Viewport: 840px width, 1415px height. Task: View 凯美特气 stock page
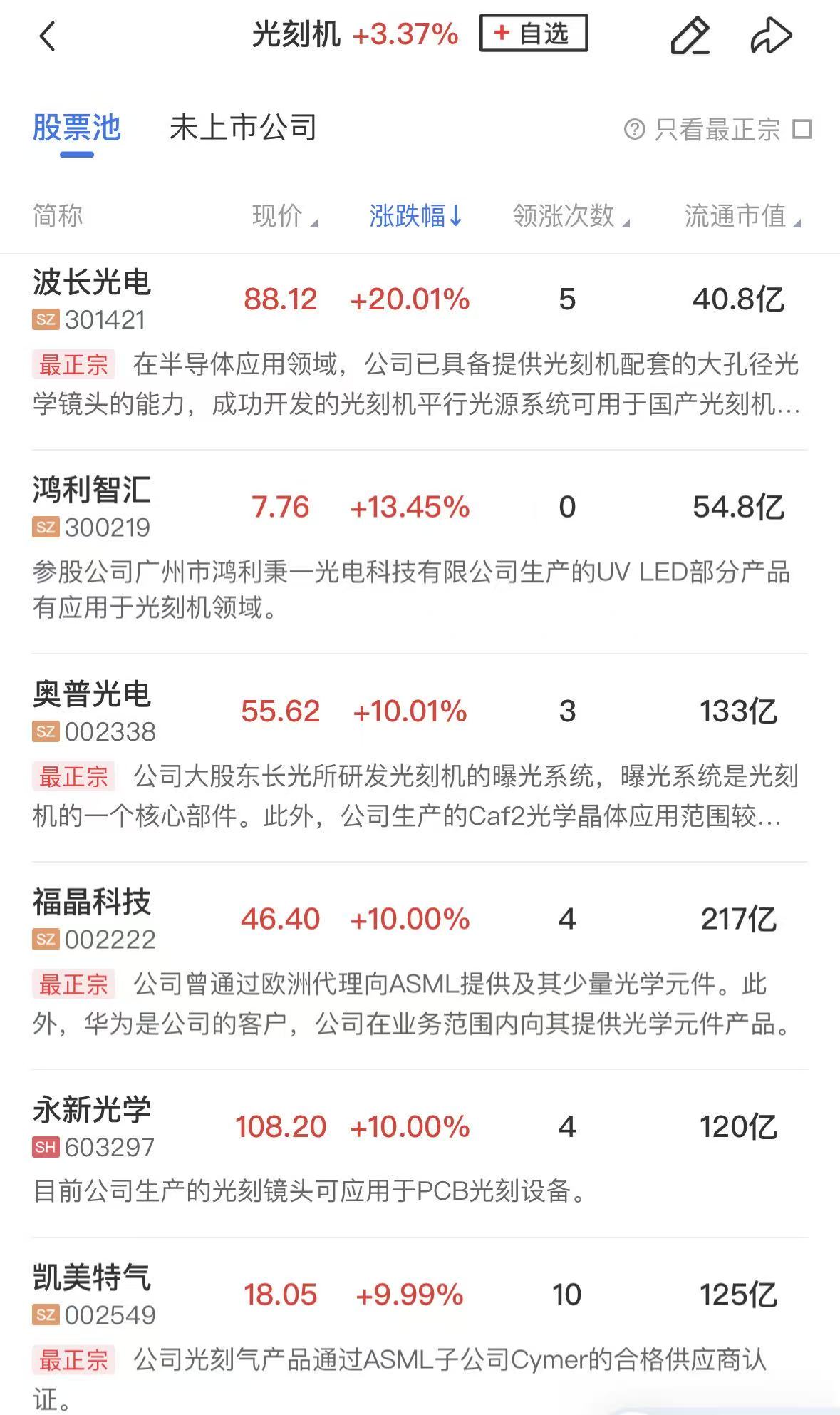(92, 1277)
